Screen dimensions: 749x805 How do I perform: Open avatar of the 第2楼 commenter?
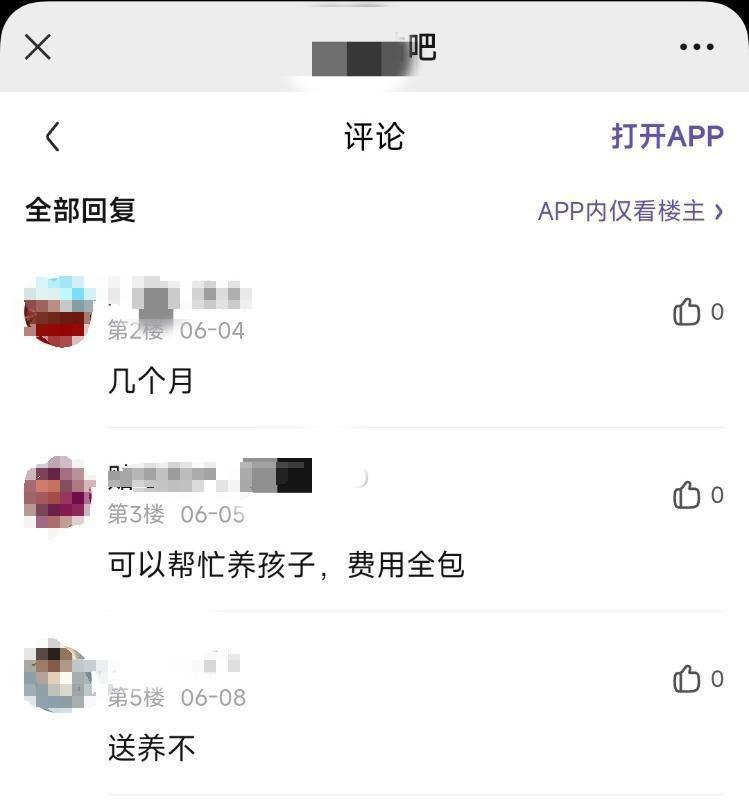coord(59,312)
